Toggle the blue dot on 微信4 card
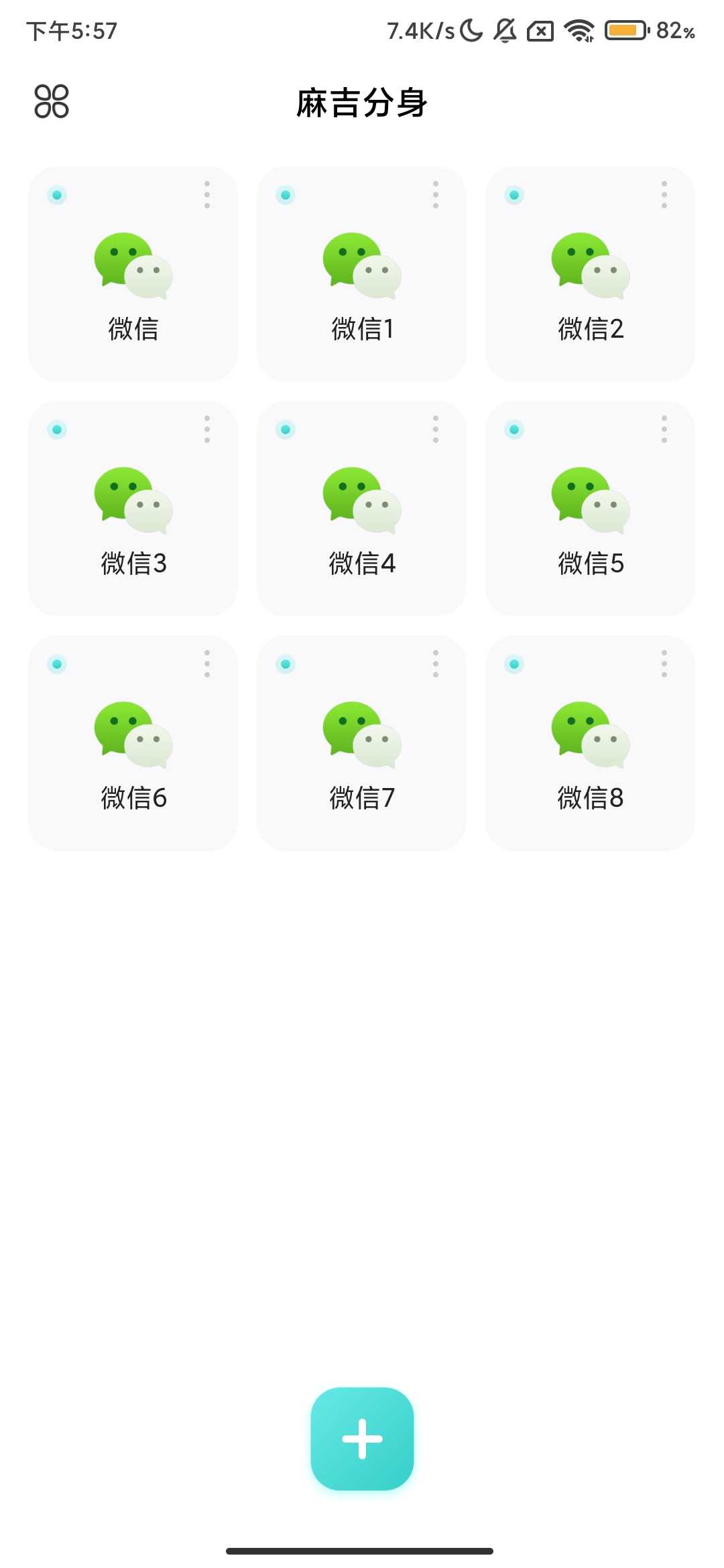This screenshot has height=1568, width=724. (285, 430)
